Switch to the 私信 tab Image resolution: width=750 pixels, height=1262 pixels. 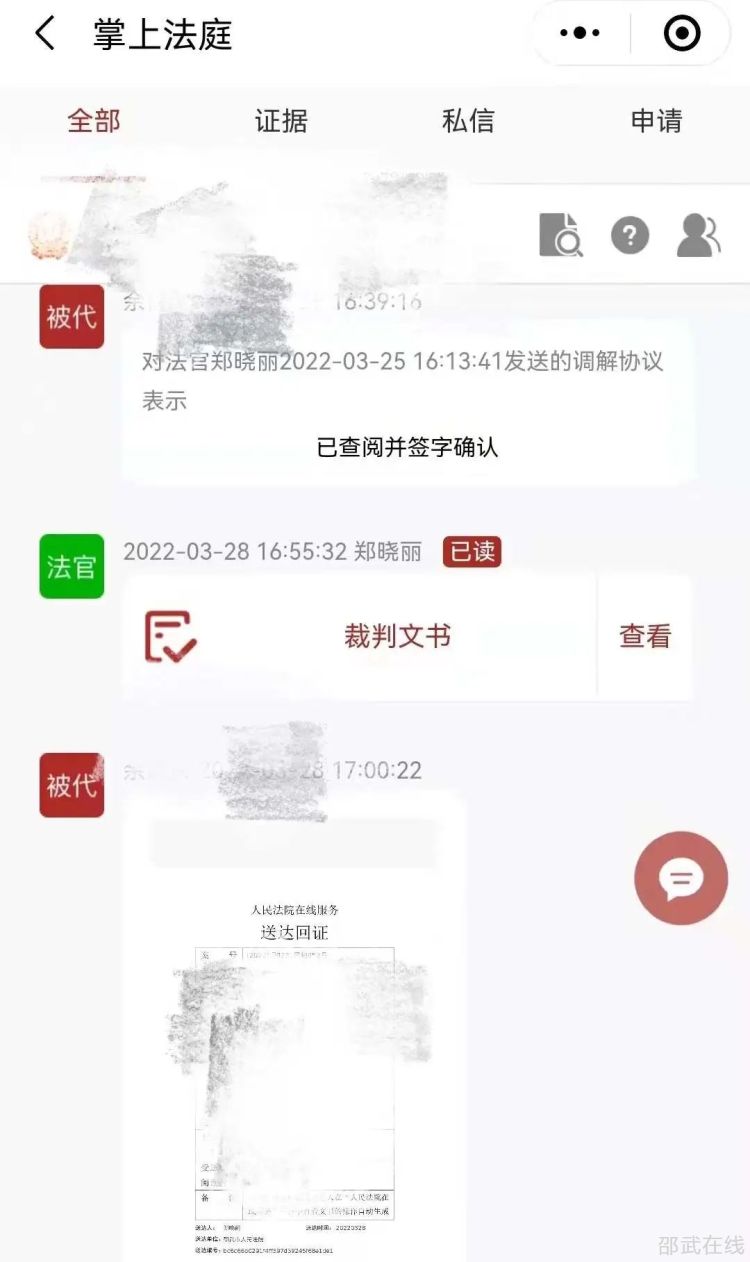point(468,121)
